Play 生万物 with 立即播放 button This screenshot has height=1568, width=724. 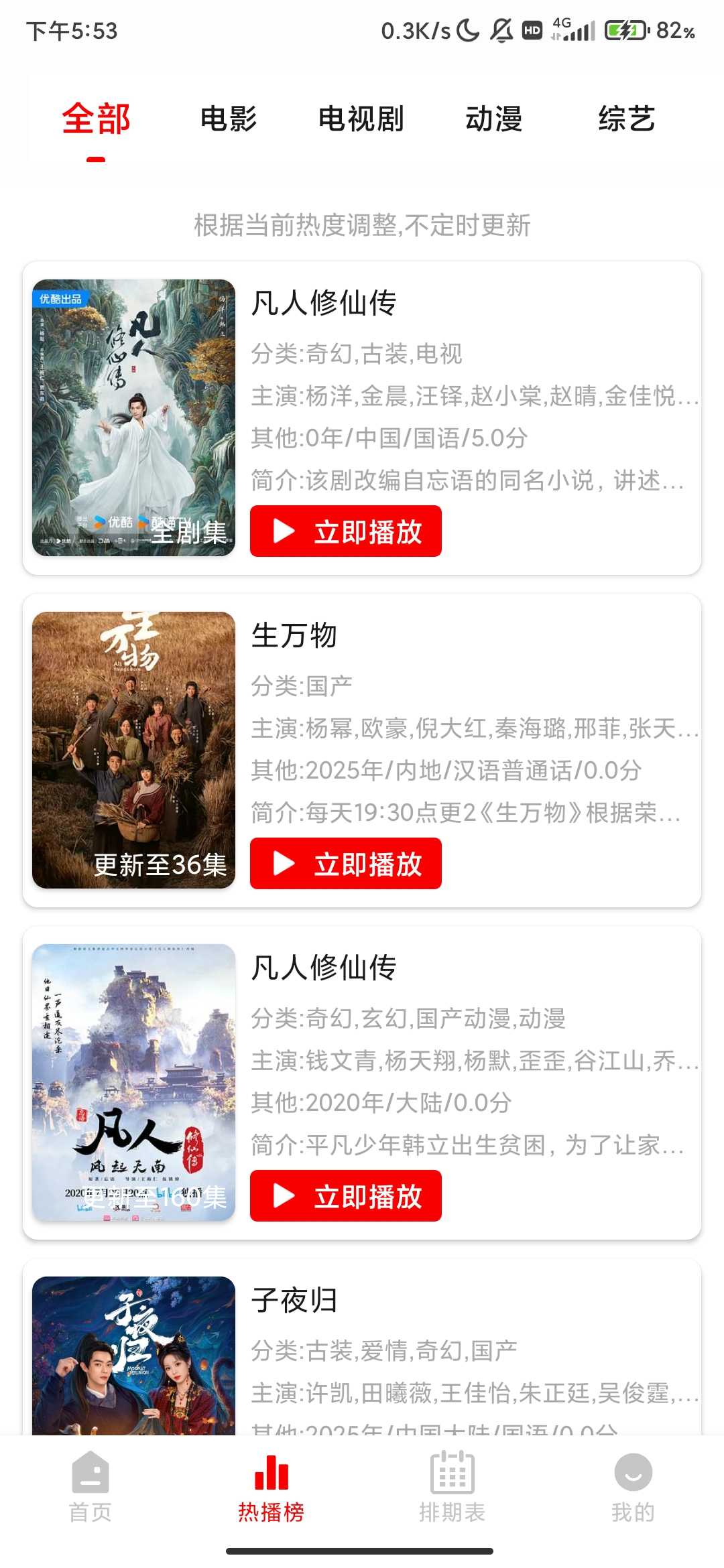[346, 864]
